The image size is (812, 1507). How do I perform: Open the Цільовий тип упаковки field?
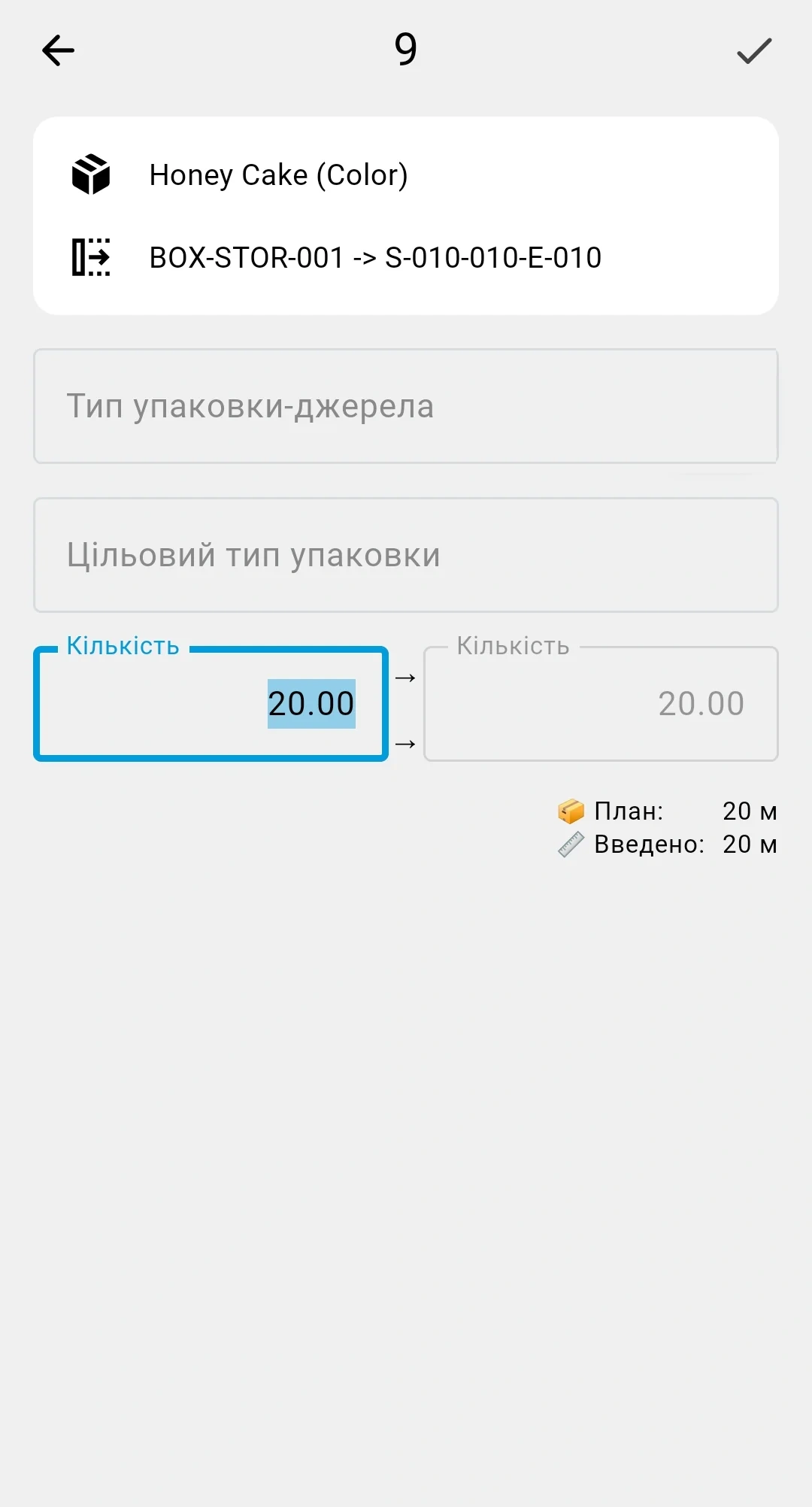click(x=406, y=555)
